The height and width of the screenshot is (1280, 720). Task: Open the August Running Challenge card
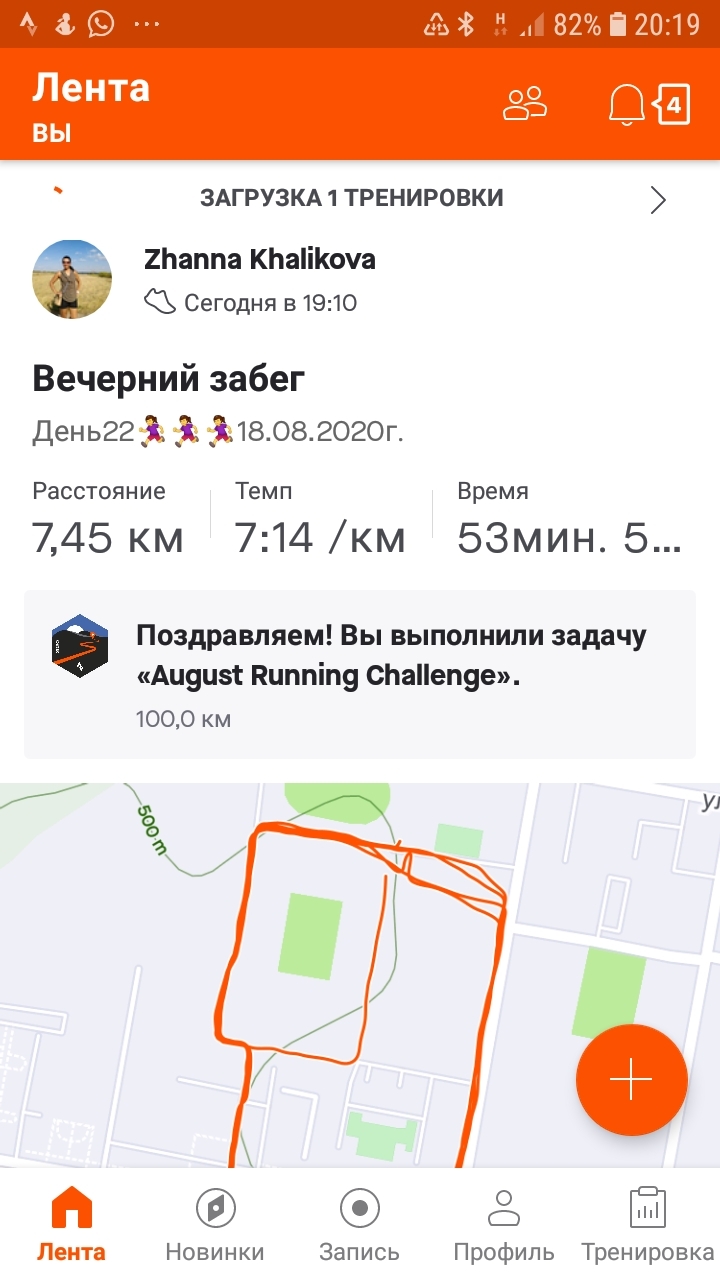pyautogui.click(x=360, y=675)
